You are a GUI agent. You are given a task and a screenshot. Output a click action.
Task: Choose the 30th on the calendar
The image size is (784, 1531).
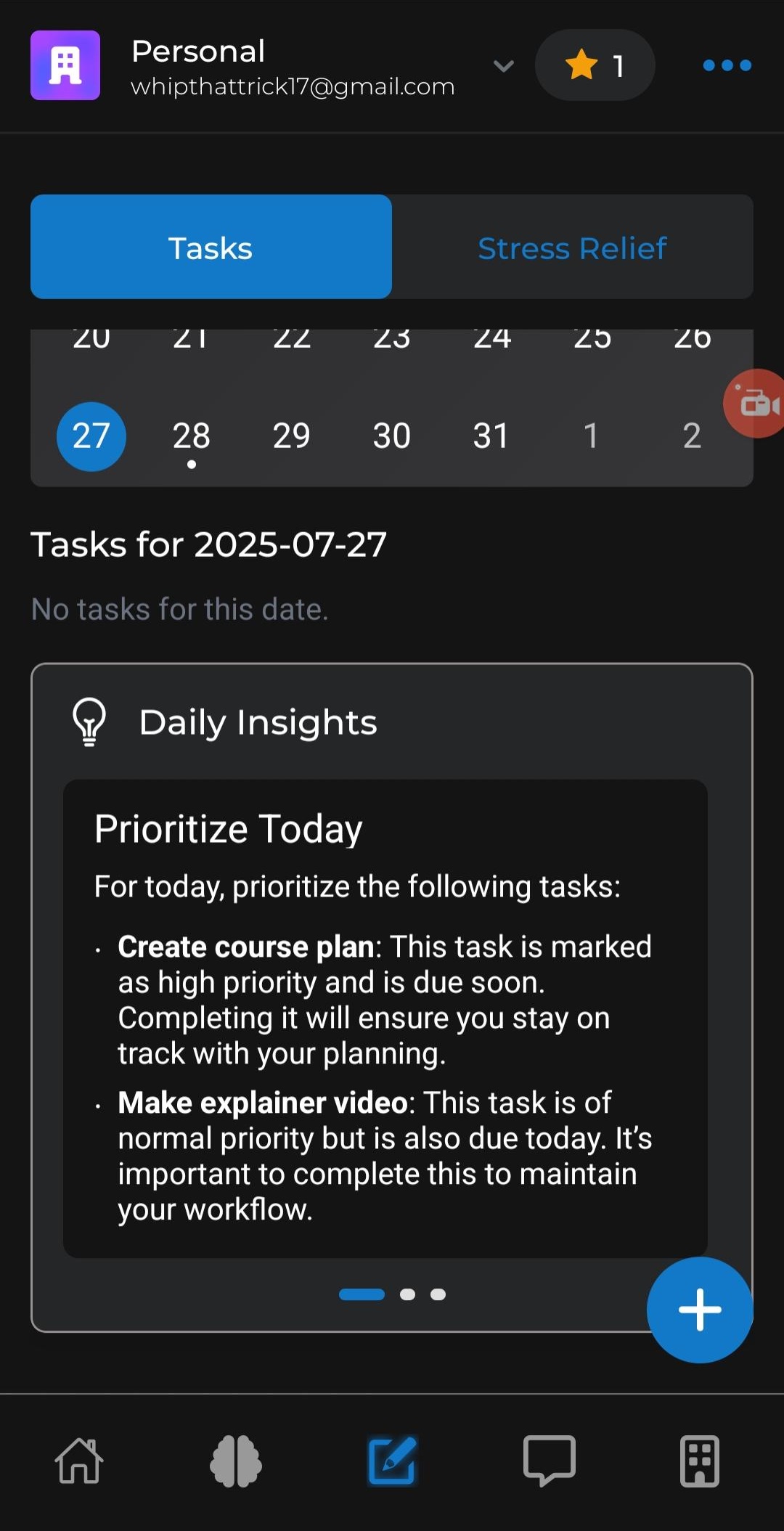click(391, 436)
